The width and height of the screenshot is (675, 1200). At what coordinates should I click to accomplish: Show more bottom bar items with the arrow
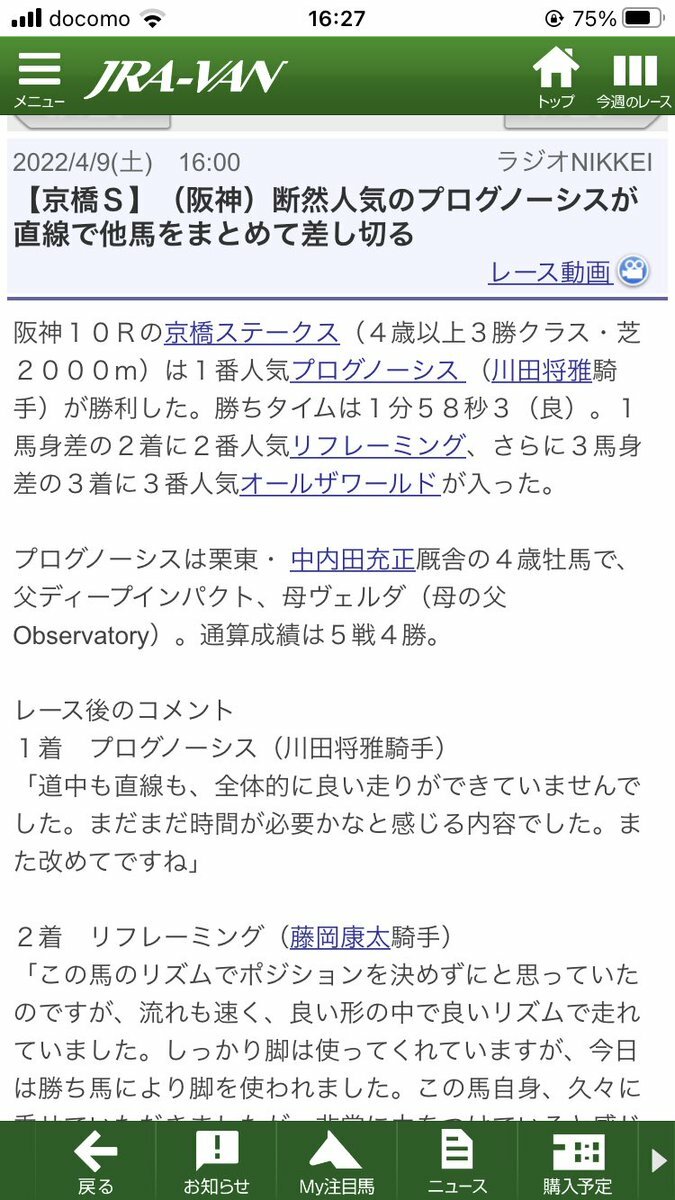click(657, 1160)
